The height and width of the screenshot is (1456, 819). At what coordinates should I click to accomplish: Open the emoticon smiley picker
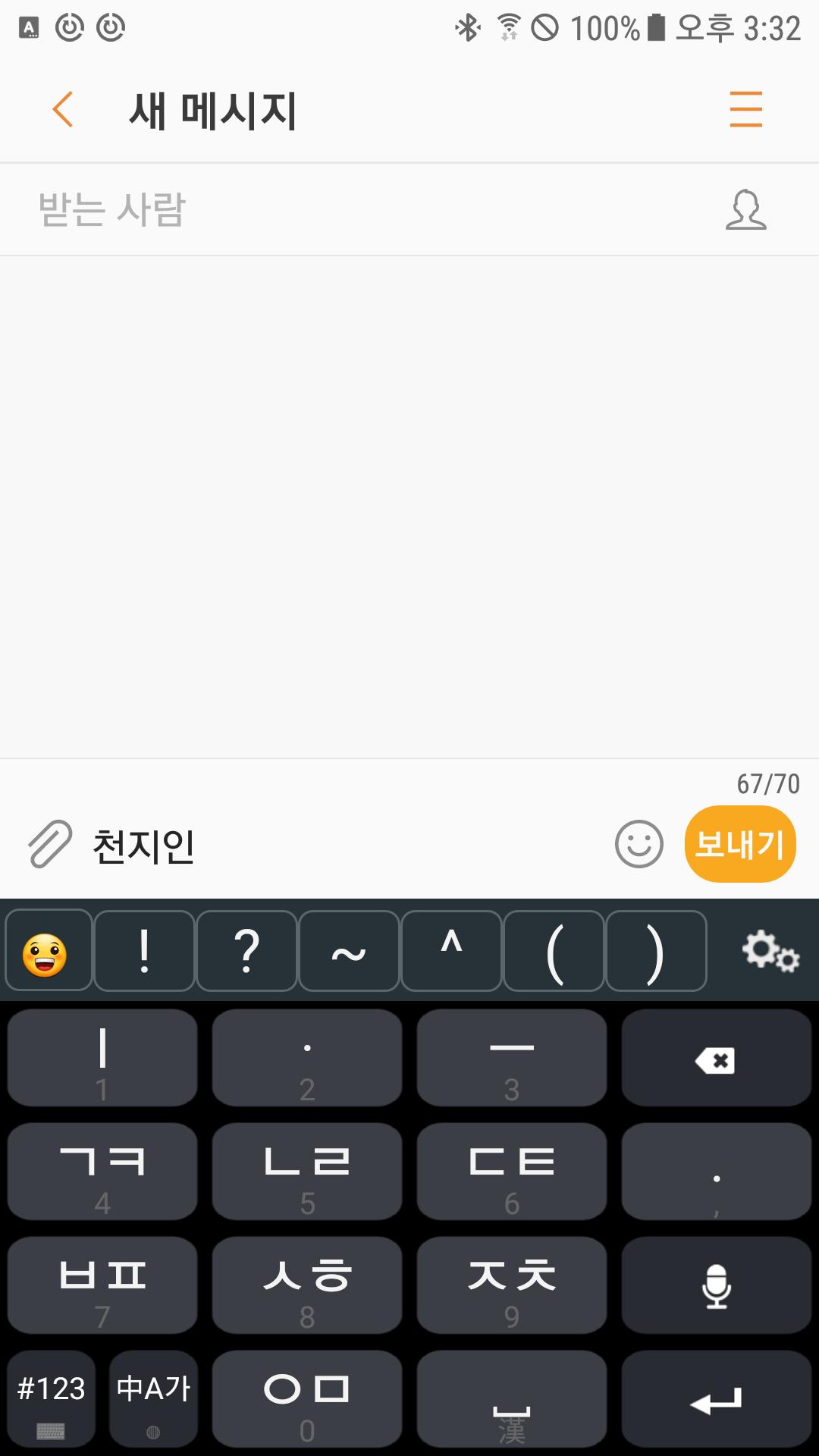point(639,844)
